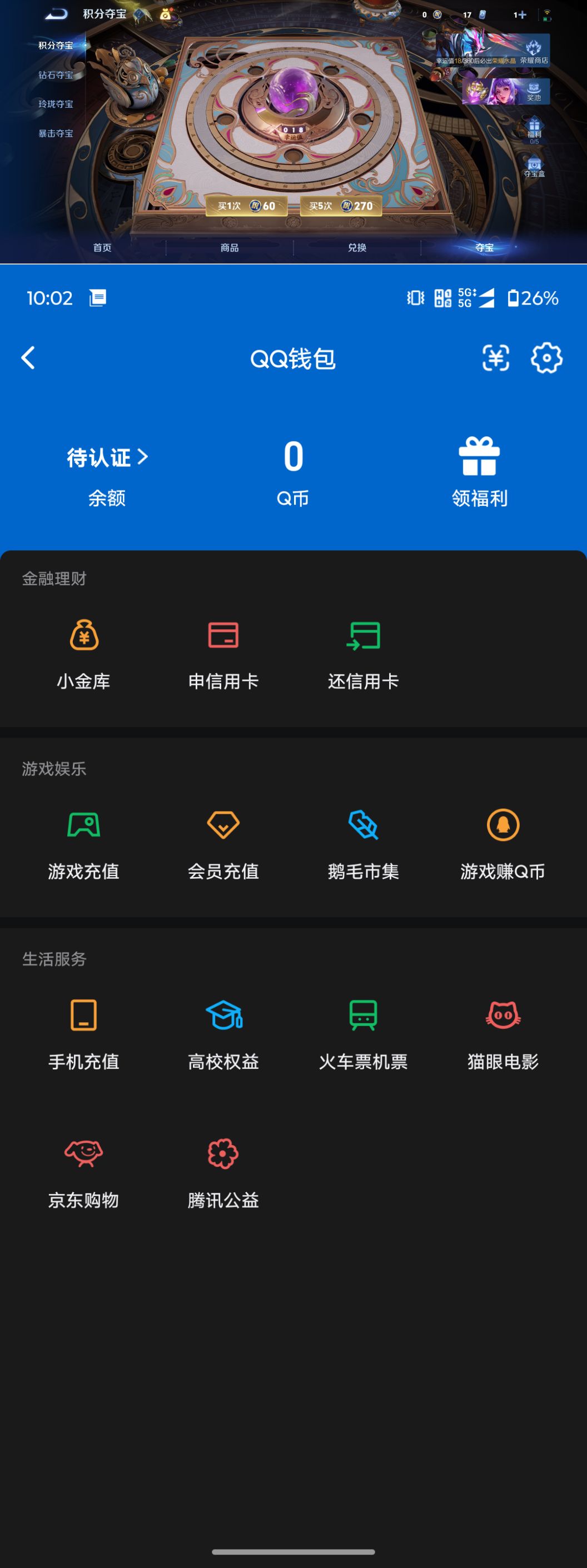Select the 兑换 navigation tab
The image size is (587, 1568).
tap(357, 248)
